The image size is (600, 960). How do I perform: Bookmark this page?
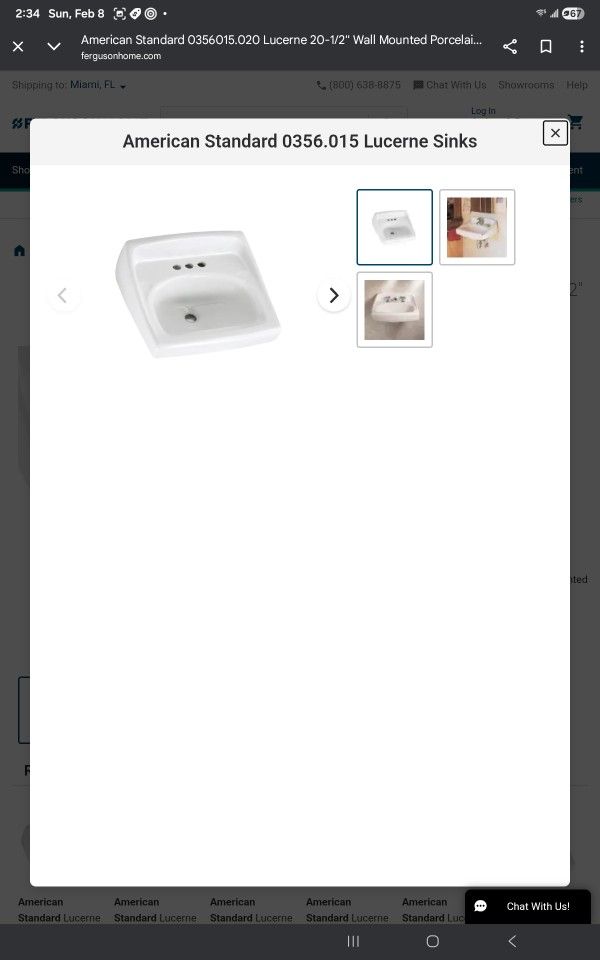(546, 47)
